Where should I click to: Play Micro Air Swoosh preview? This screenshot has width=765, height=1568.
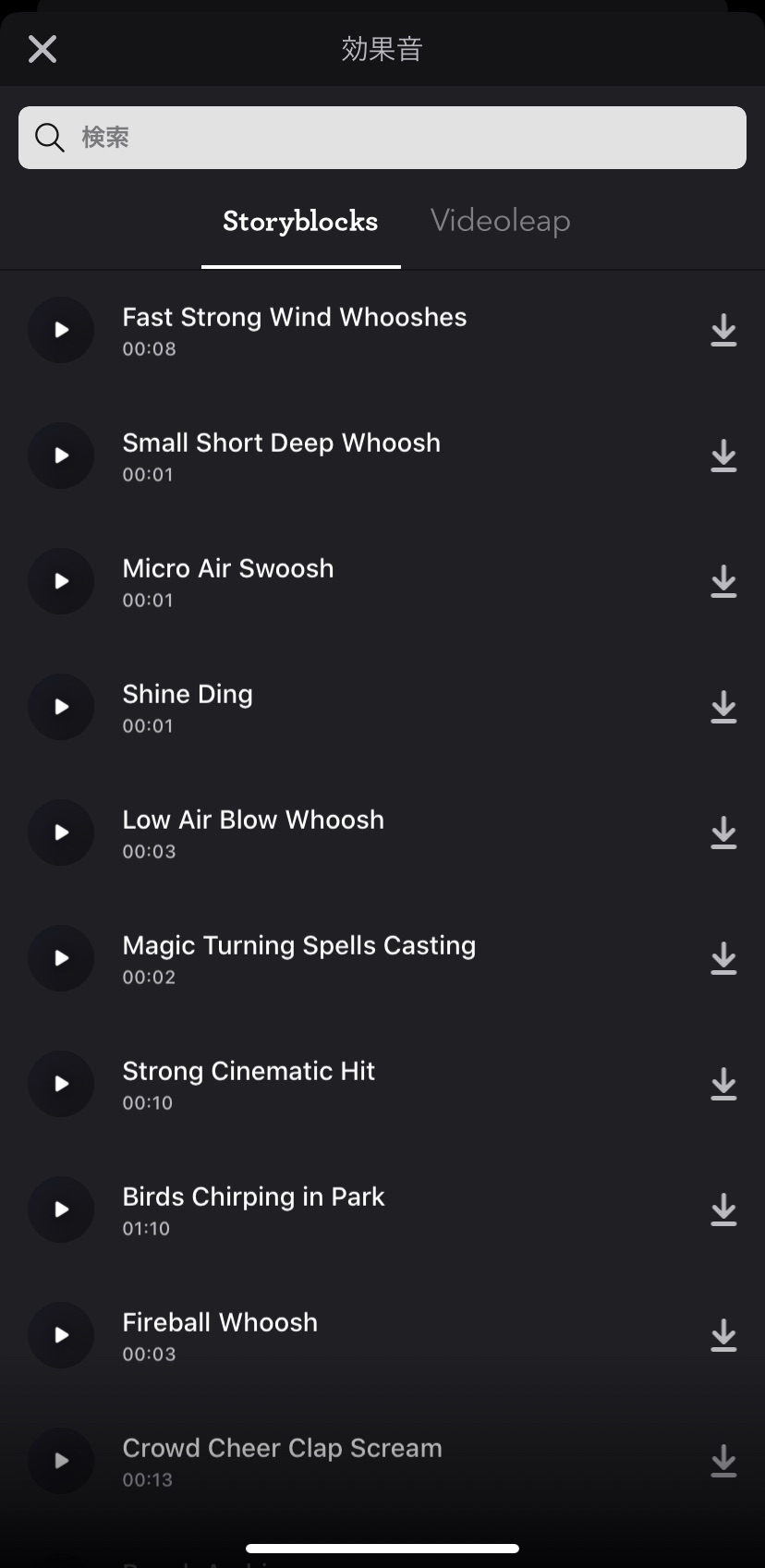(61, 581)
